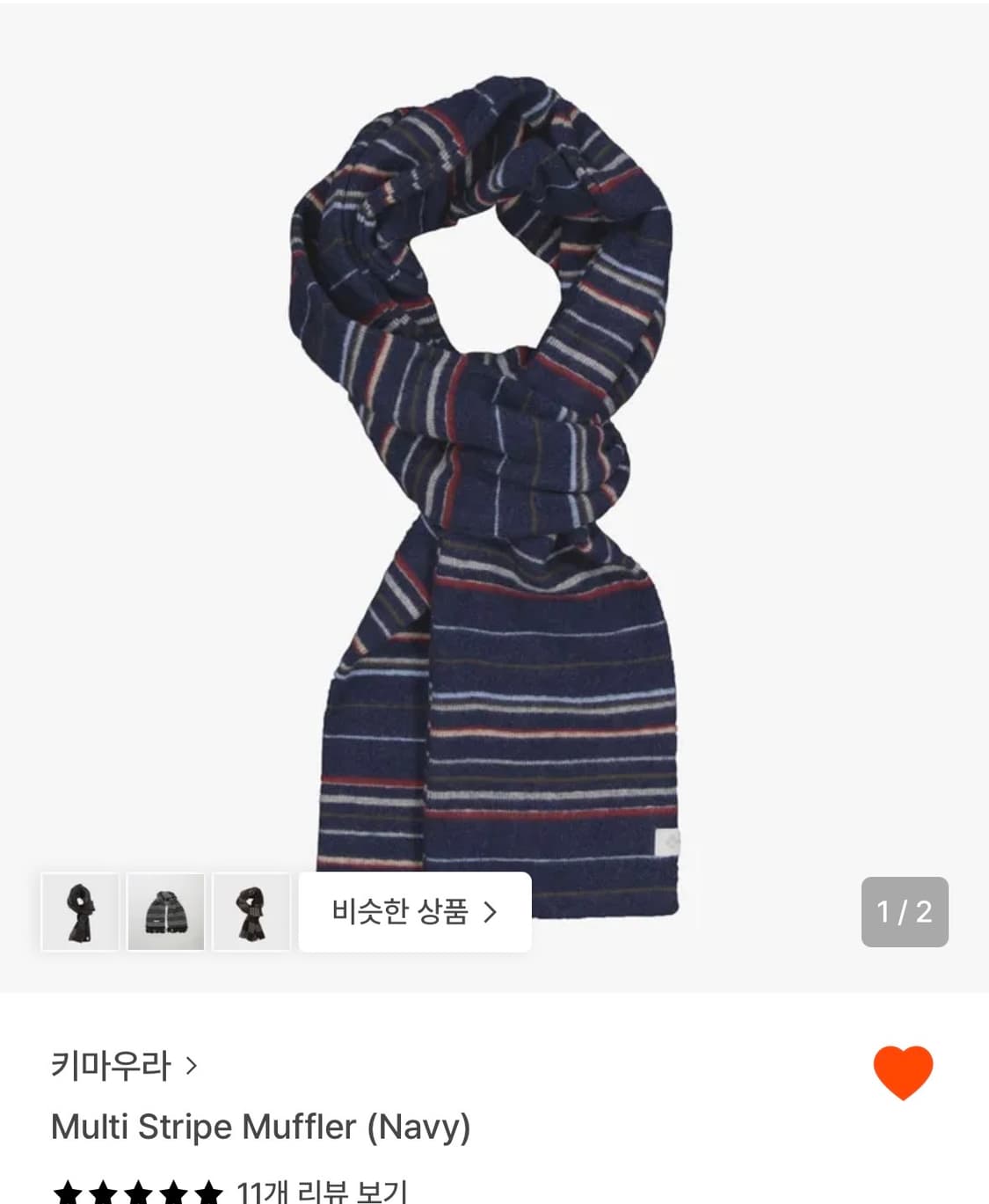Tap the Multi Stripe Muffler (Navy) title
Screen dimensions: 989x1204
coord(261,1127)
